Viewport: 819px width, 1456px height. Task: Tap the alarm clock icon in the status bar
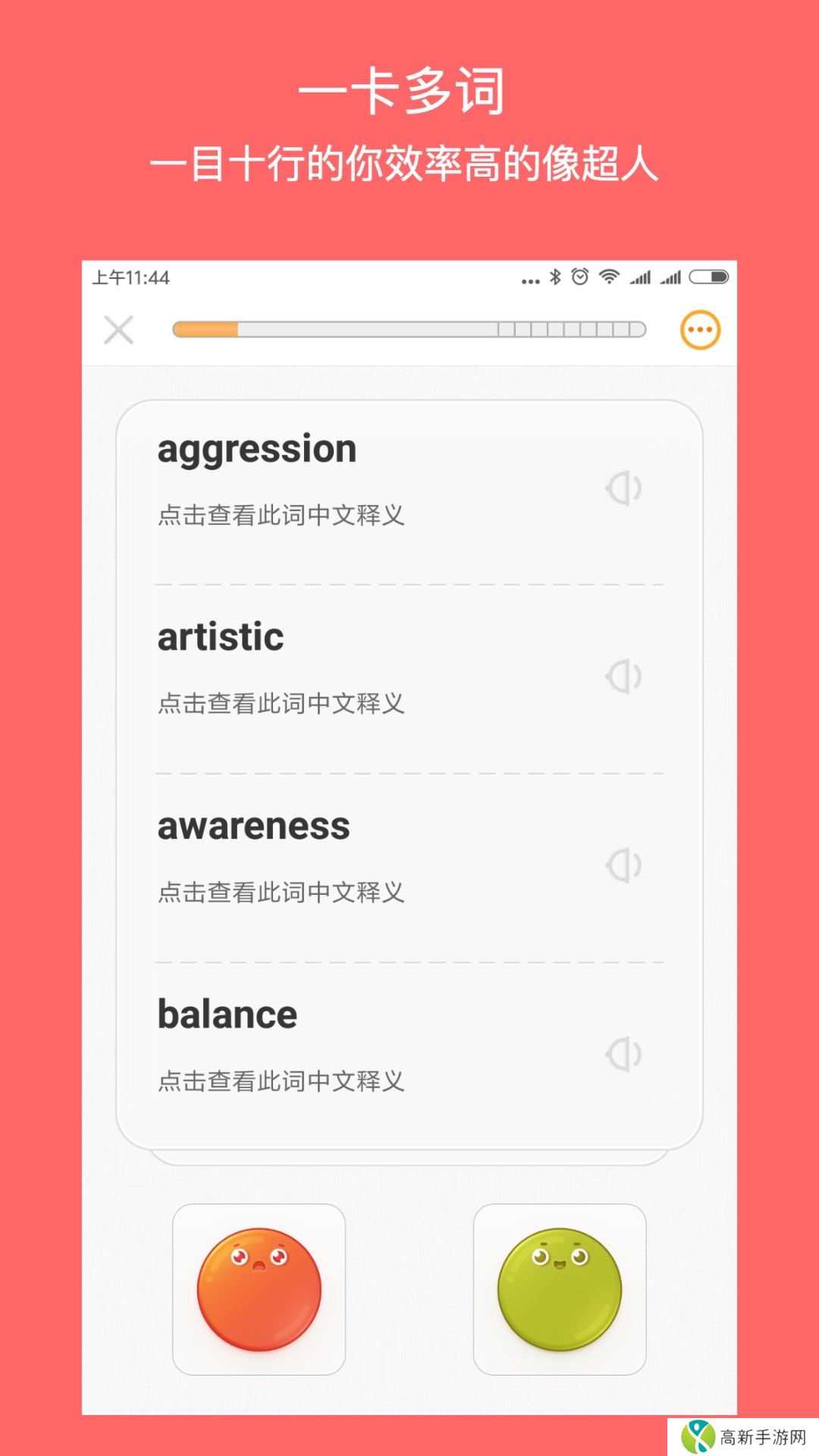click(x=580, y=278)
